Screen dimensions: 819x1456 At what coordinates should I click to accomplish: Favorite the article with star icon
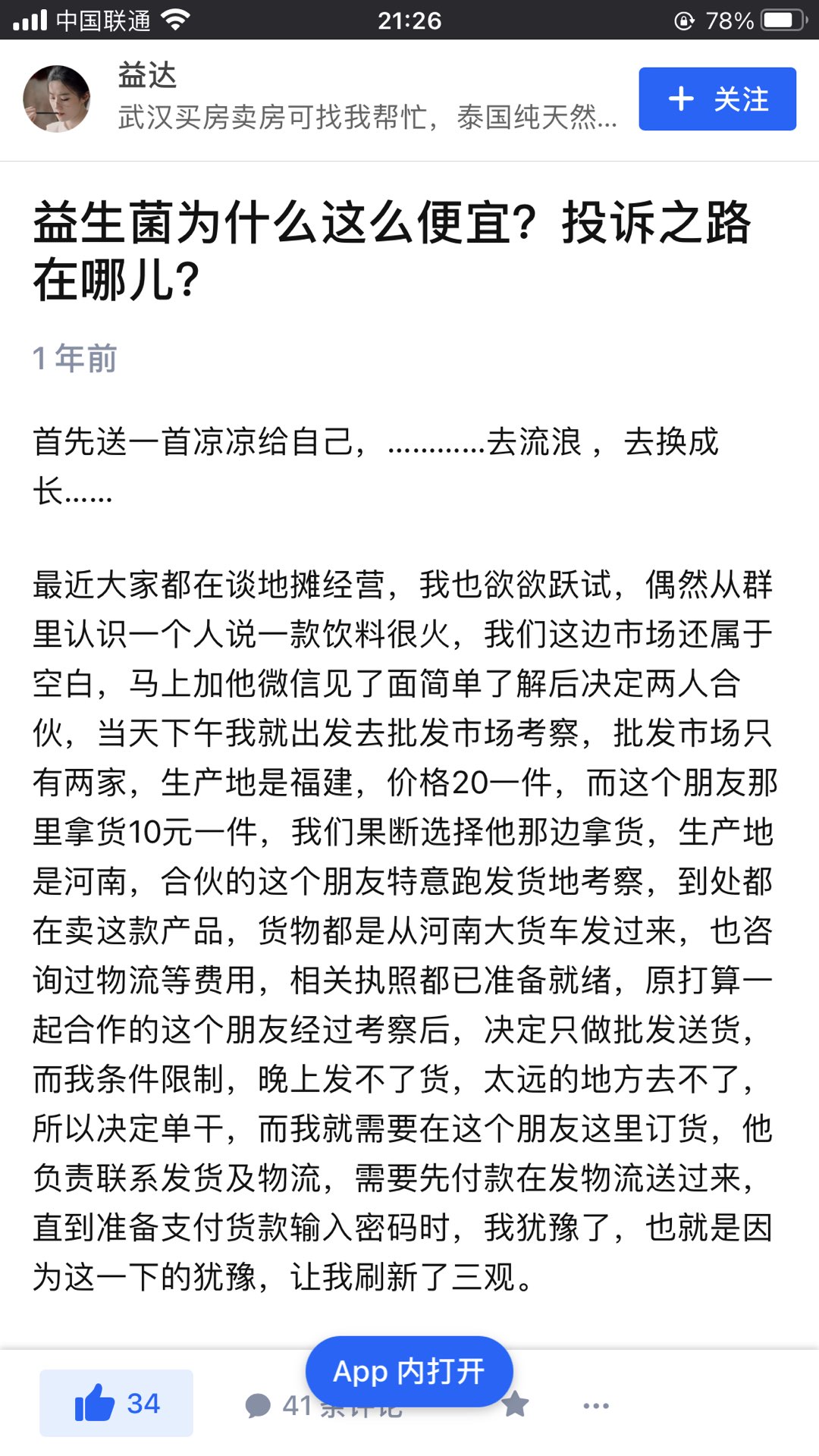coord(516,1405)
